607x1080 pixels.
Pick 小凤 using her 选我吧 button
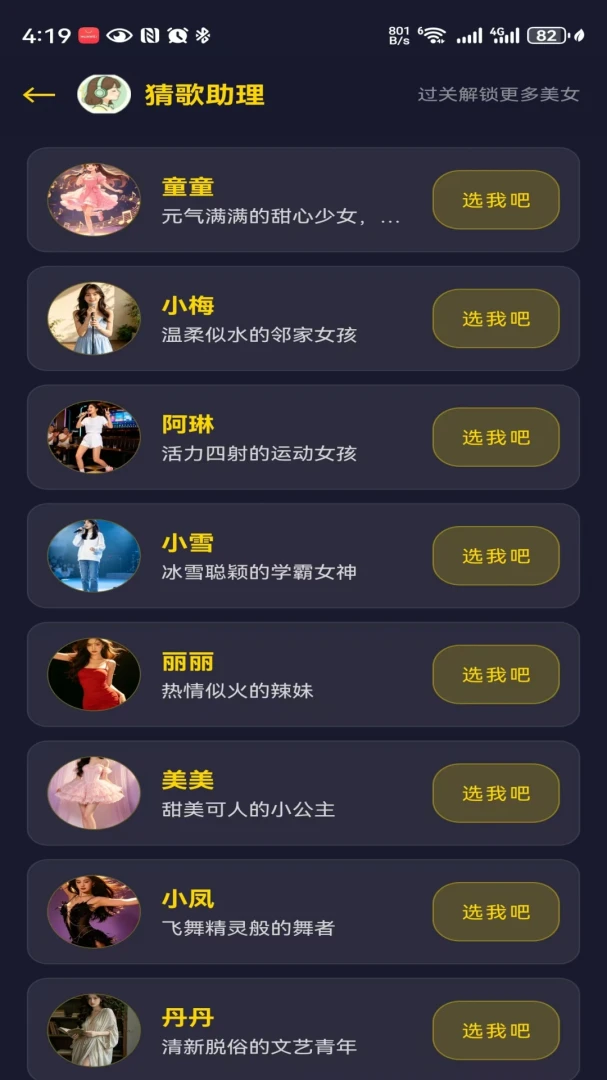[495, 912]
